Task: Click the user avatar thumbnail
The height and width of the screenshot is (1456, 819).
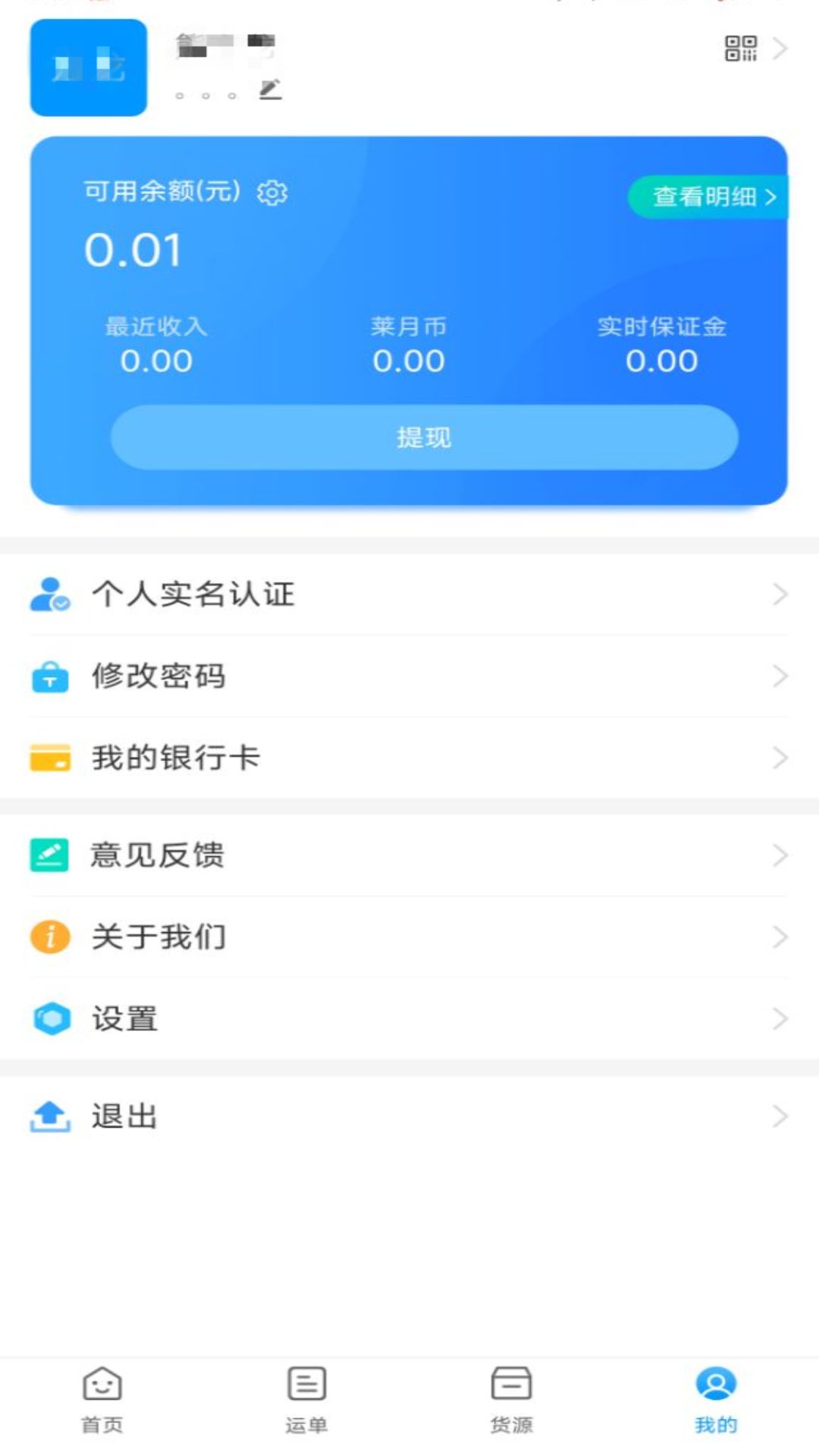Action: tap(87, 67)
